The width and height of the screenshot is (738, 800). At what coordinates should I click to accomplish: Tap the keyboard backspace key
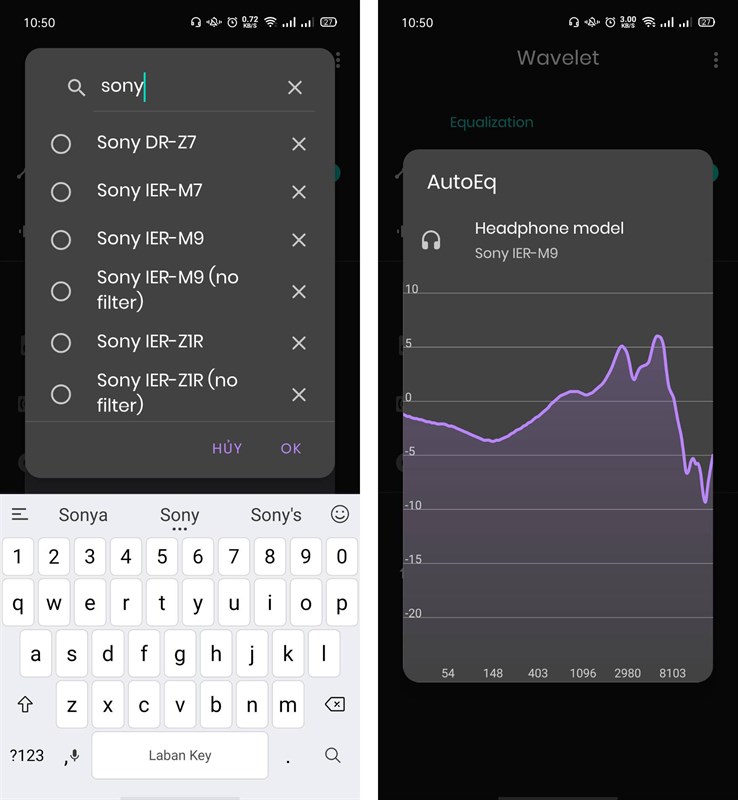335,704
